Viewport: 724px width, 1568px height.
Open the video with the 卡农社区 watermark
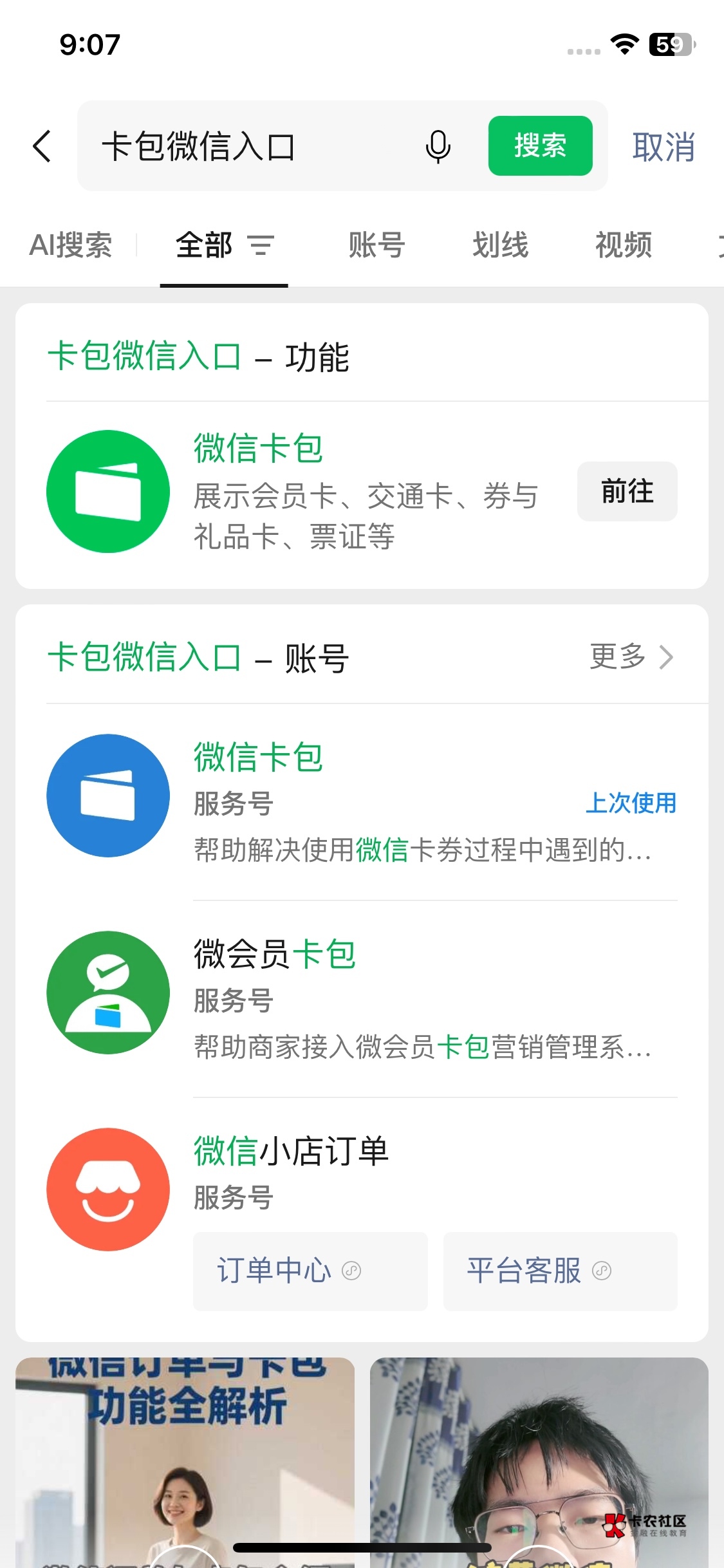(x=539, y=1461)
